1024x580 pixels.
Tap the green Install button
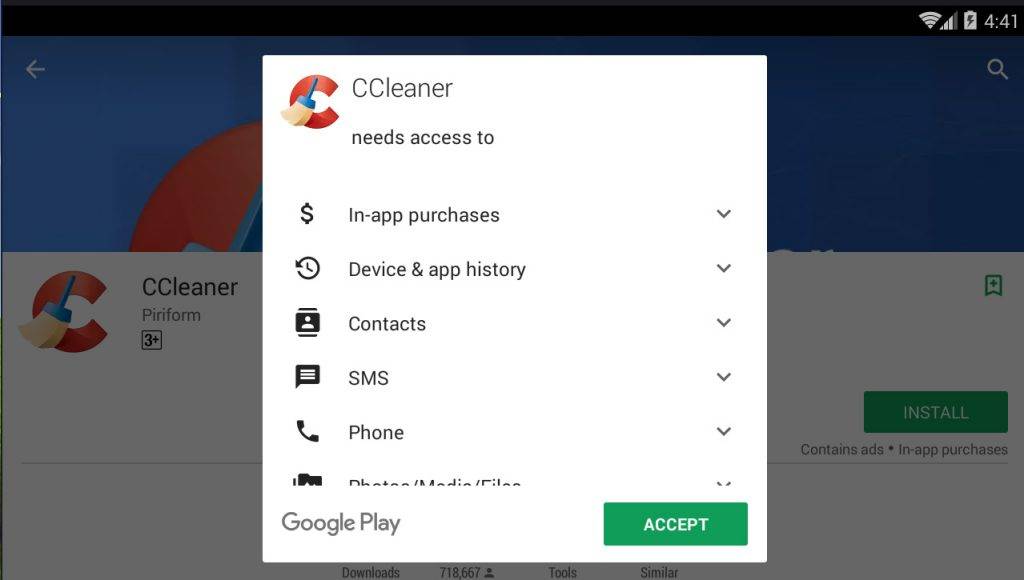click(935, 412)
